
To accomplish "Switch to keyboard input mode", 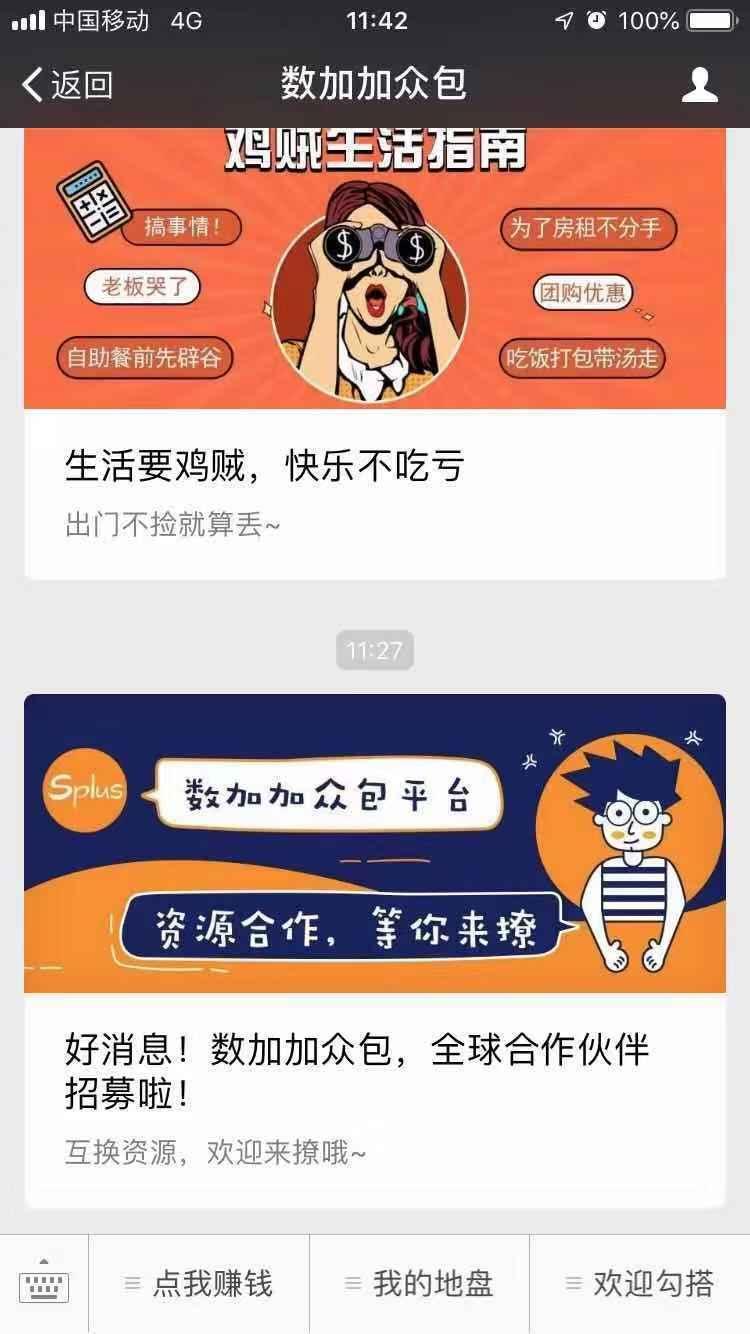I will tap(44, 1284).
